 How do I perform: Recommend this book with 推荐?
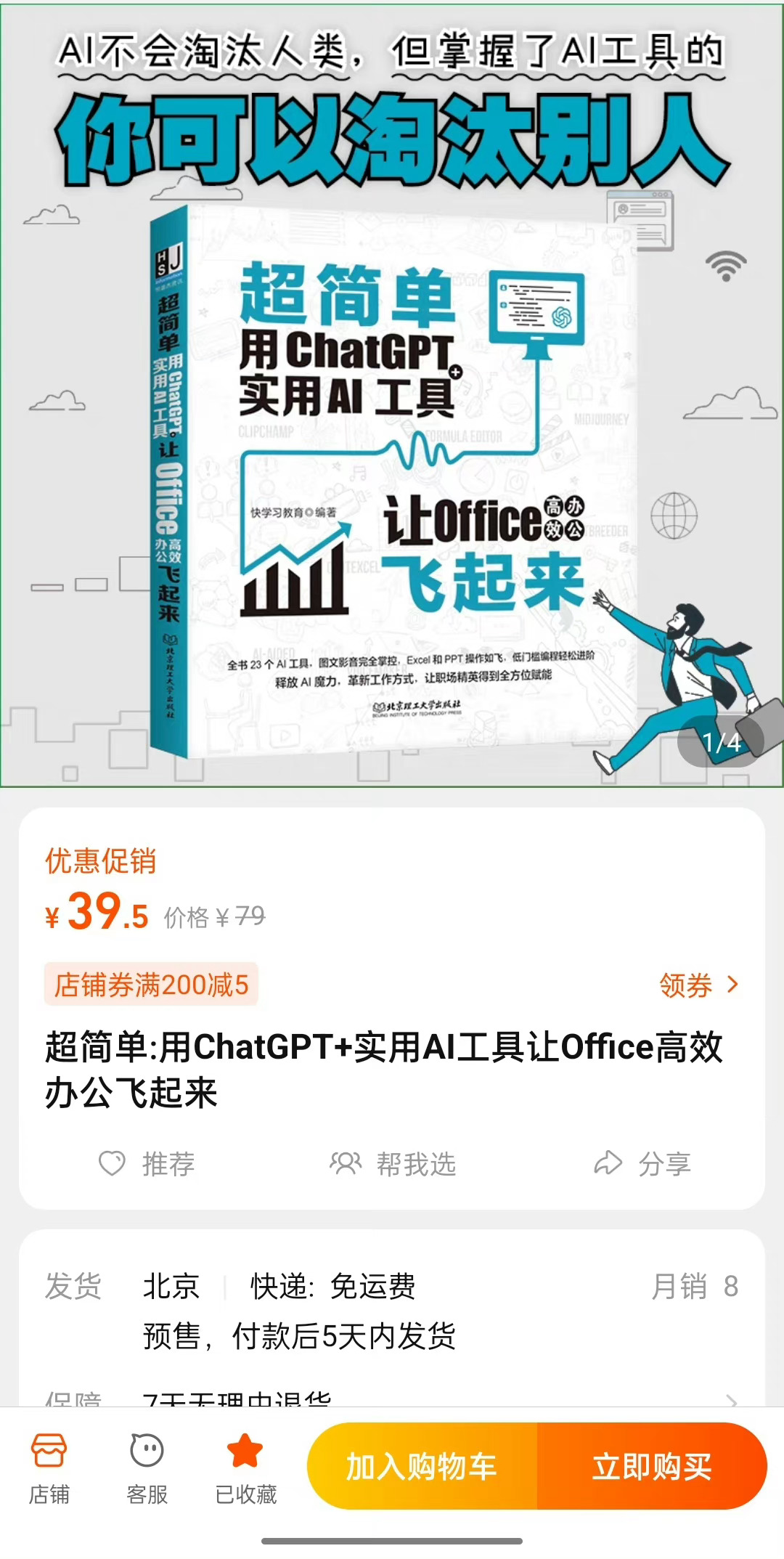tap(147, 1164)
